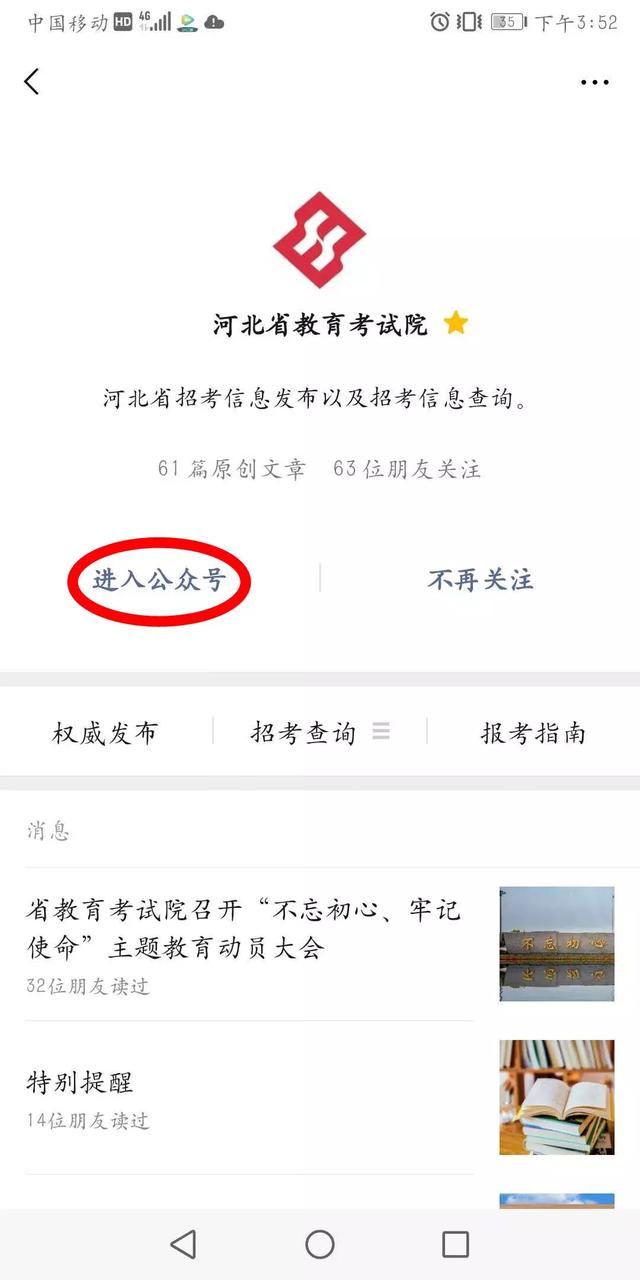This screenshot has width=640, height=1280.
Task: Open the article about 不忘初心、牢记使命 大会
Action: pos(320,944)
